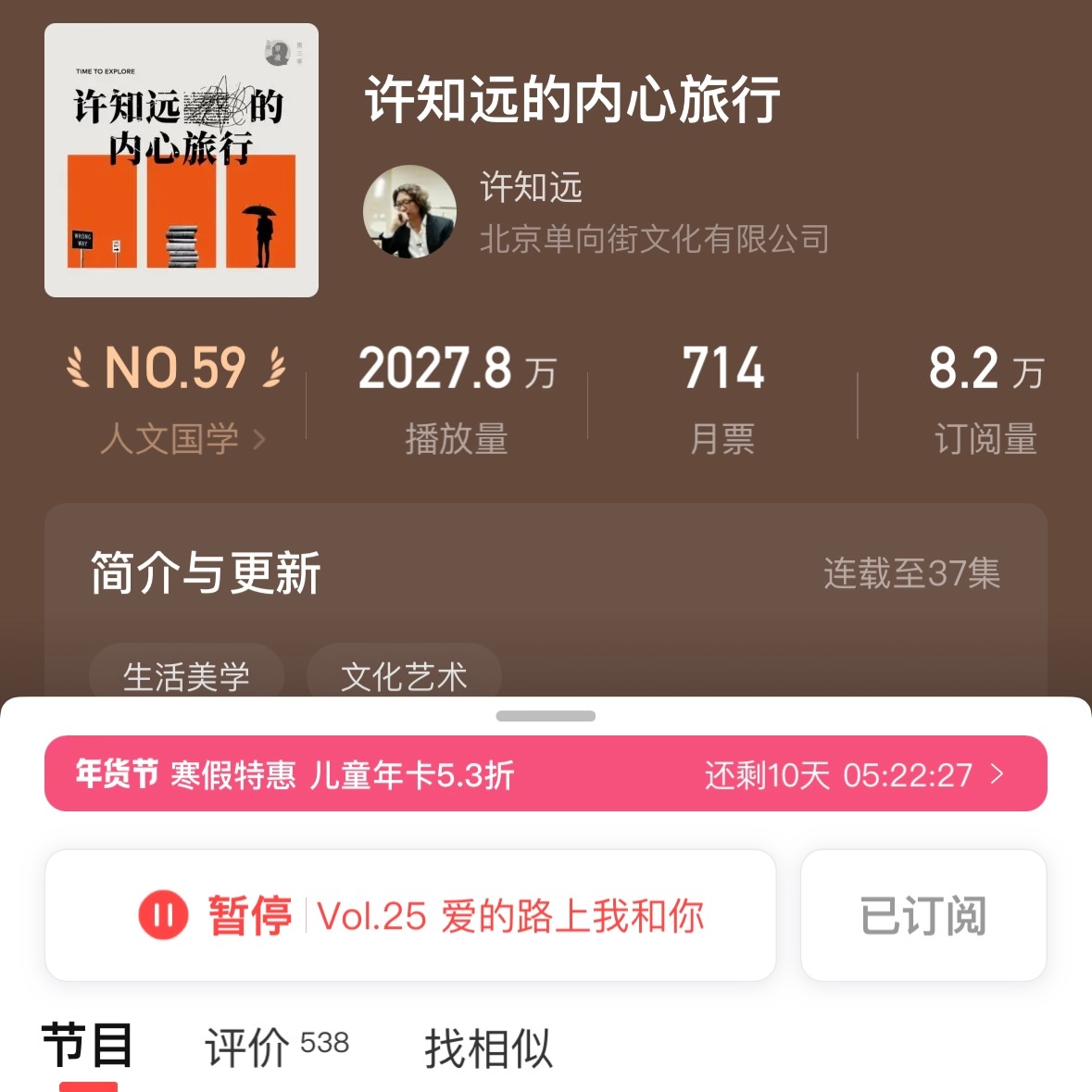Image resolution: width=1092 pixels, height=1092 pixels.
Task: Select the 文化艺术 tag chip
Action: coord(404,676)
